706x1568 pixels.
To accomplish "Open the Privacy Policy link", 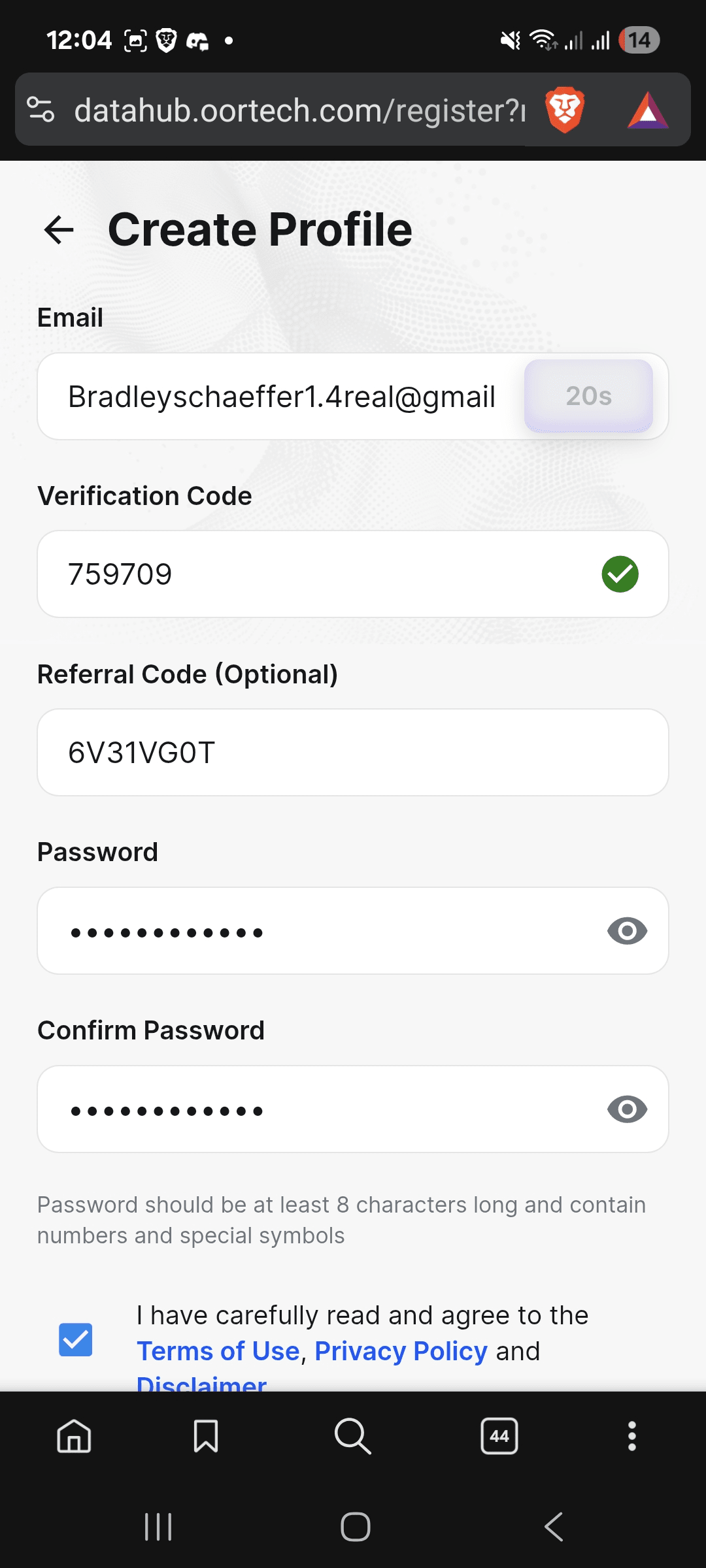I will (401, 1351).
